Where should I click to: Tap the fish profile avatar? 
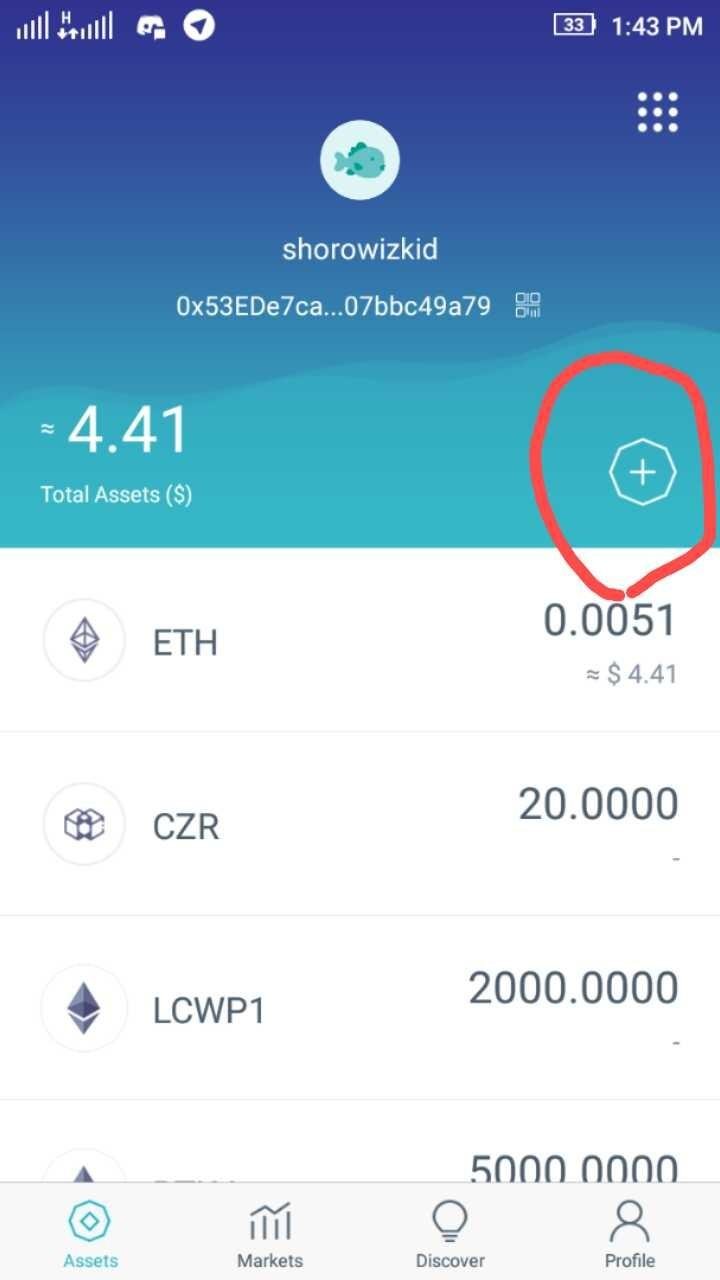point(360,160)
